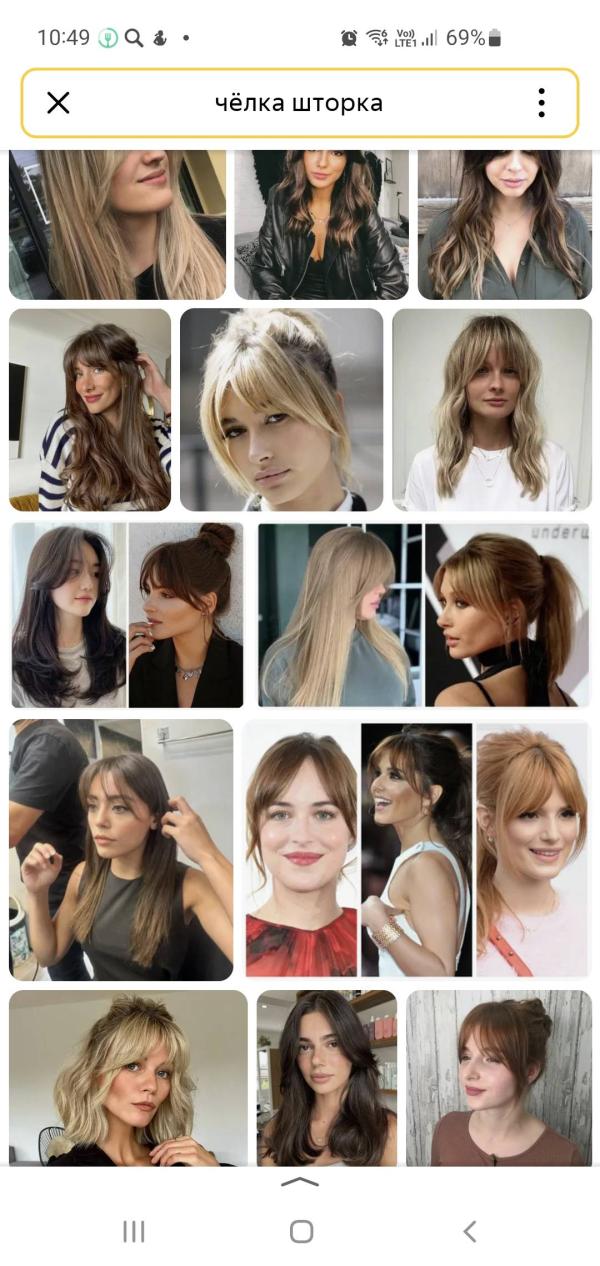Viewport: 600px width, 1266px height.
Task: Expand the bottom panel with the up chevron
Action: [x=300, y=1182]
